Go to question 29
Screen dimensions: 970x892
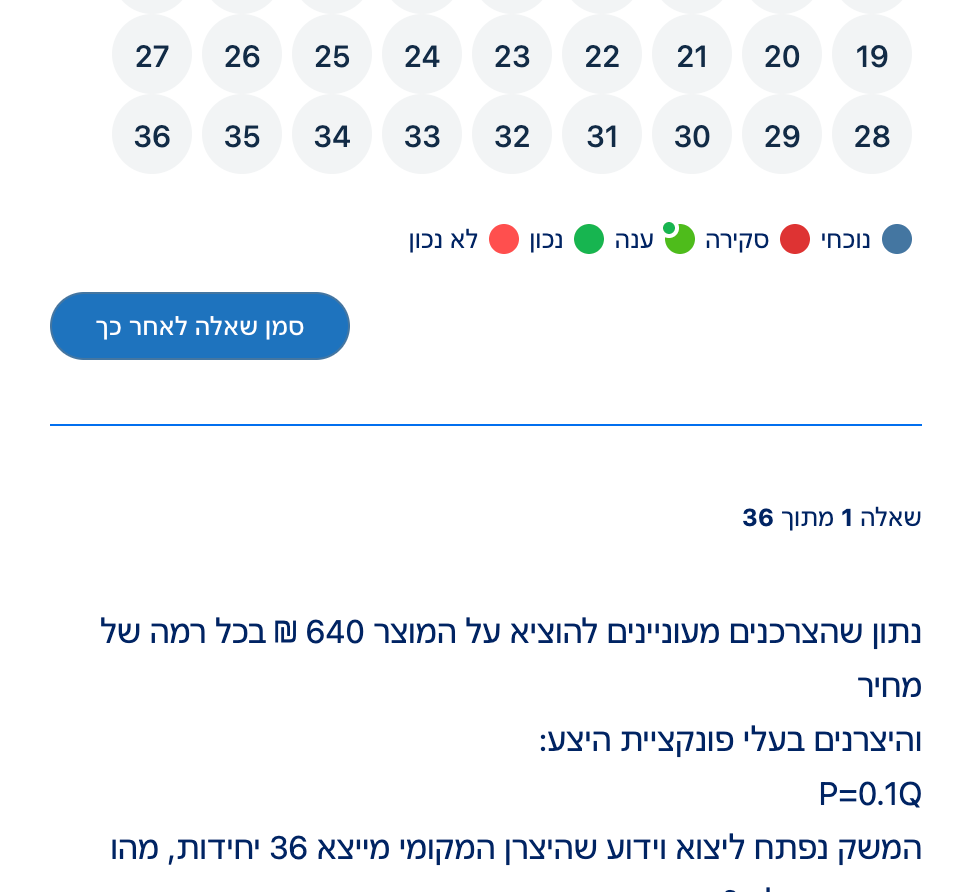pyautogui.click(x=782, y=135)
